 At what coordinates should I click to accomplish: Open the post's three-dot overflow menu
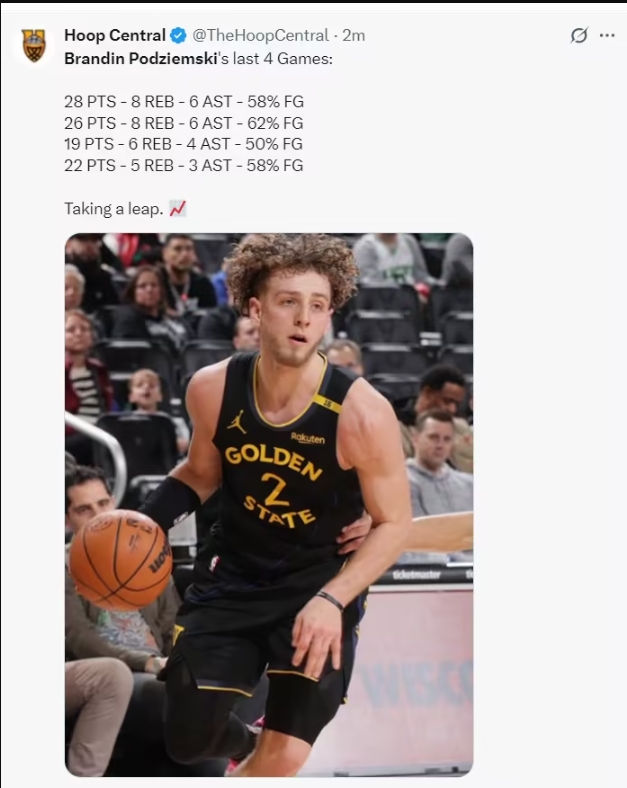tap(607, 35)
